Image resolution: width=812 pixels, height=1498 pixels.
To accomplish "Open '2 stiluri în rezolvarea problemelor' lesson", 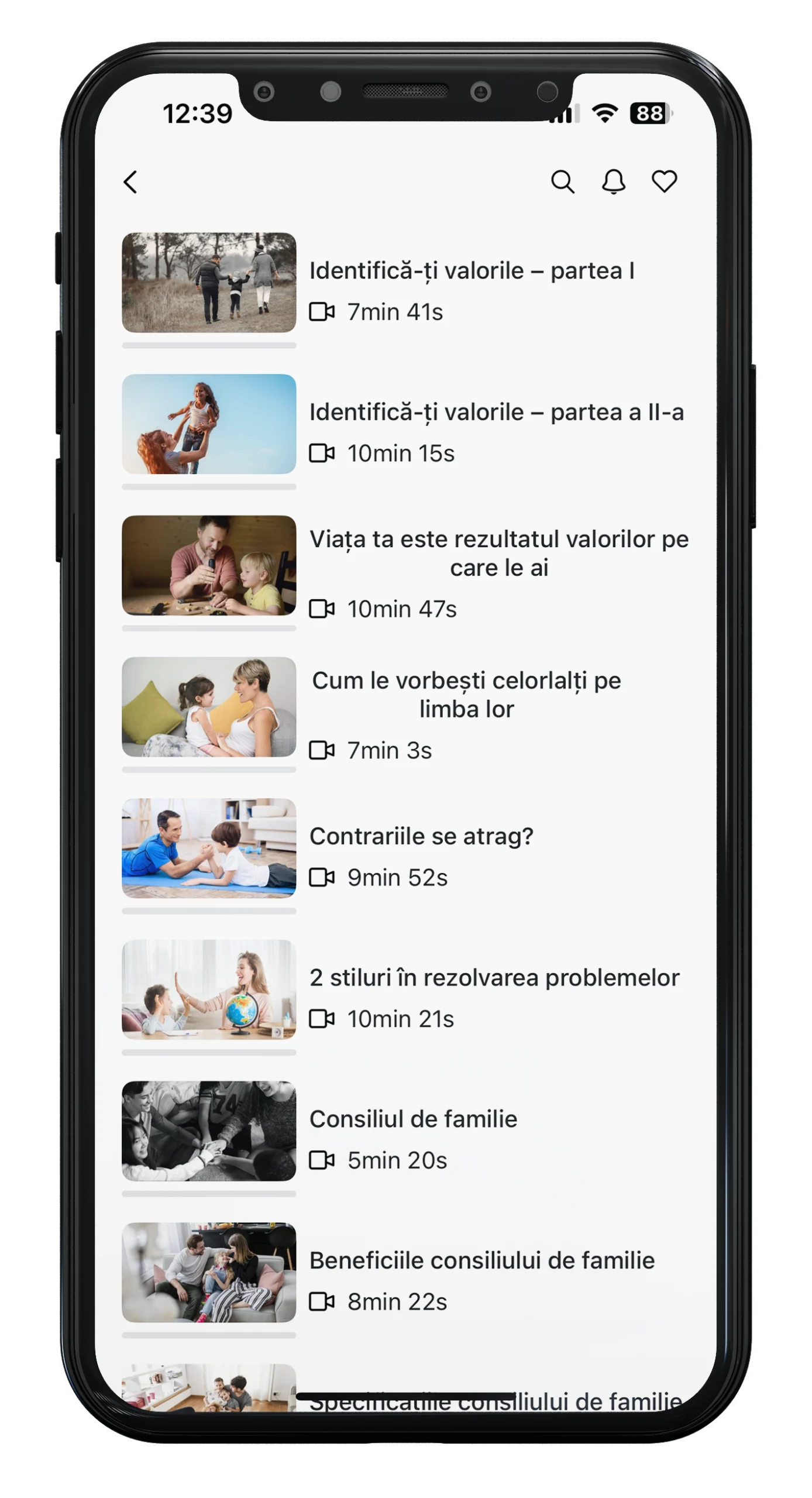I will [x=494, y=978].
